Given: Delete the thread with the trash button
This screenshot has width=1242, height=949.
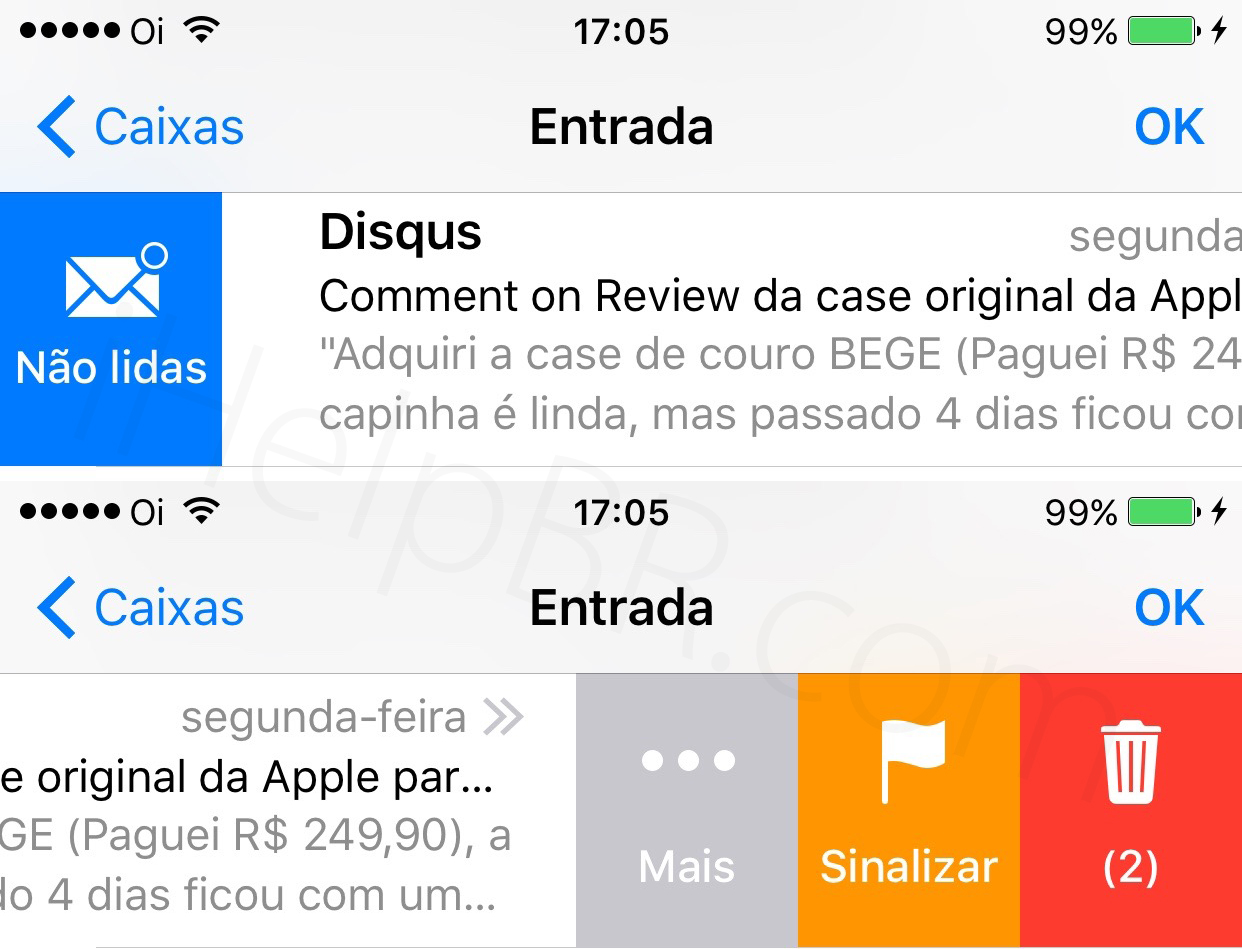Looking at the screenshot, I should (1130, 811).
